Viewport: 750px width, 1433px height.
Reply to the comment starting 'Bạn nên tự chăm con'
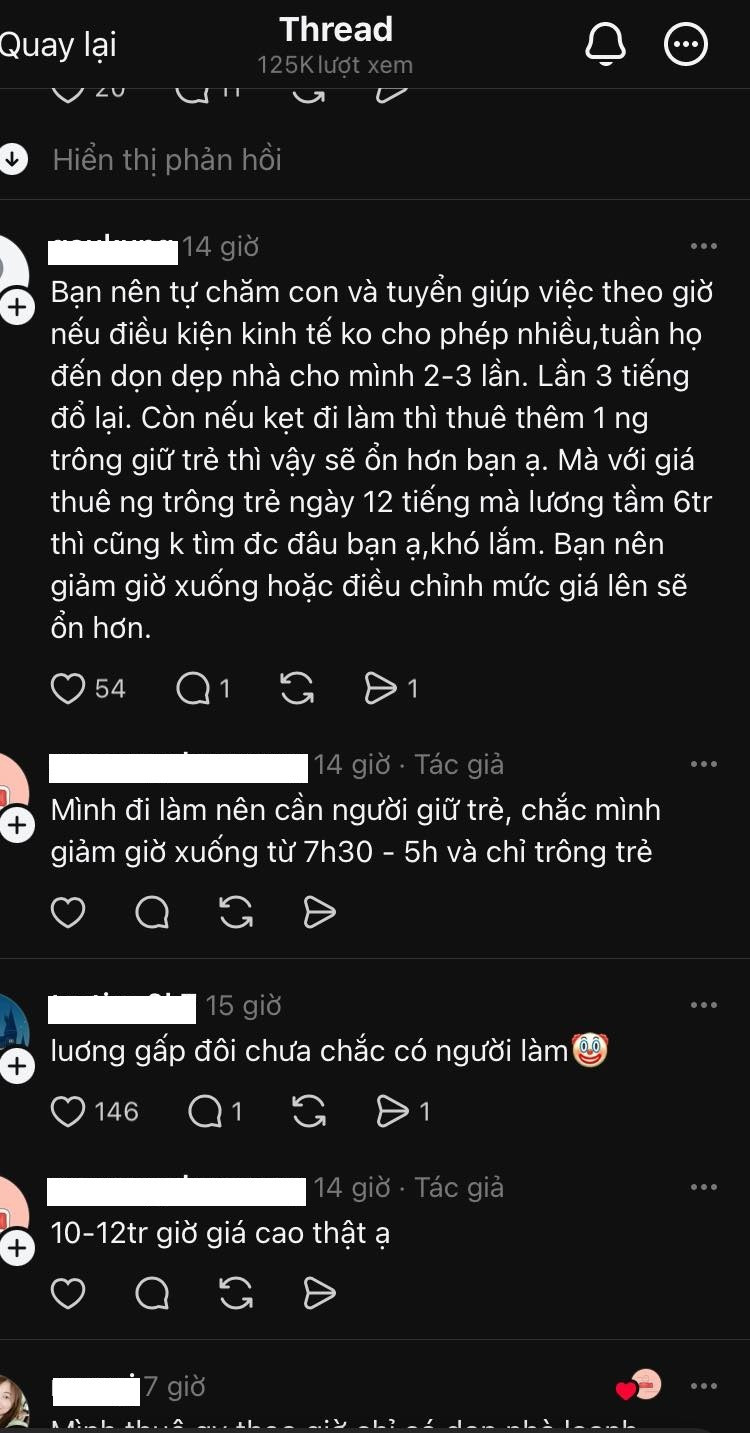point(192,688)
